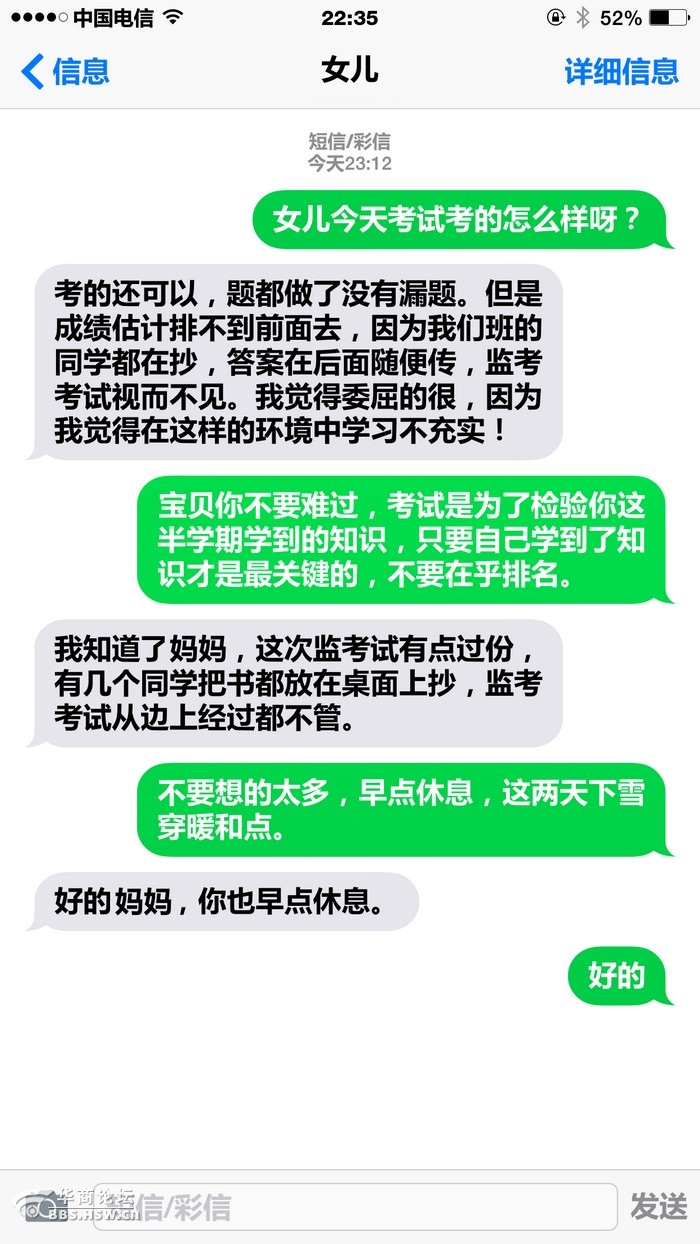Viewport: 700px width, 1244px height.
Task: Open 详细信息 conversation details
Action: click(x=621, y=72)
